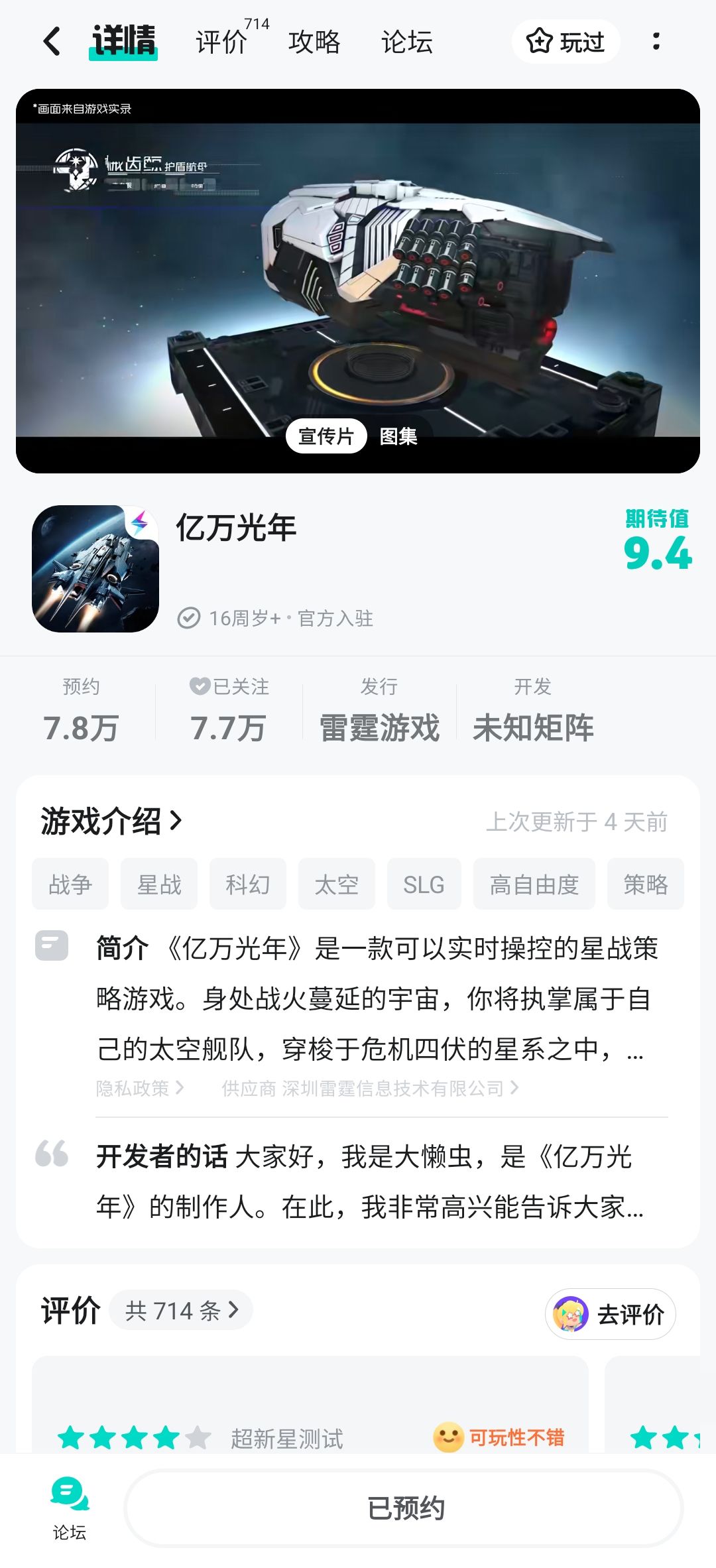Select the 星战 tag chip
The image size is (716, 1568).
(159, 884)
